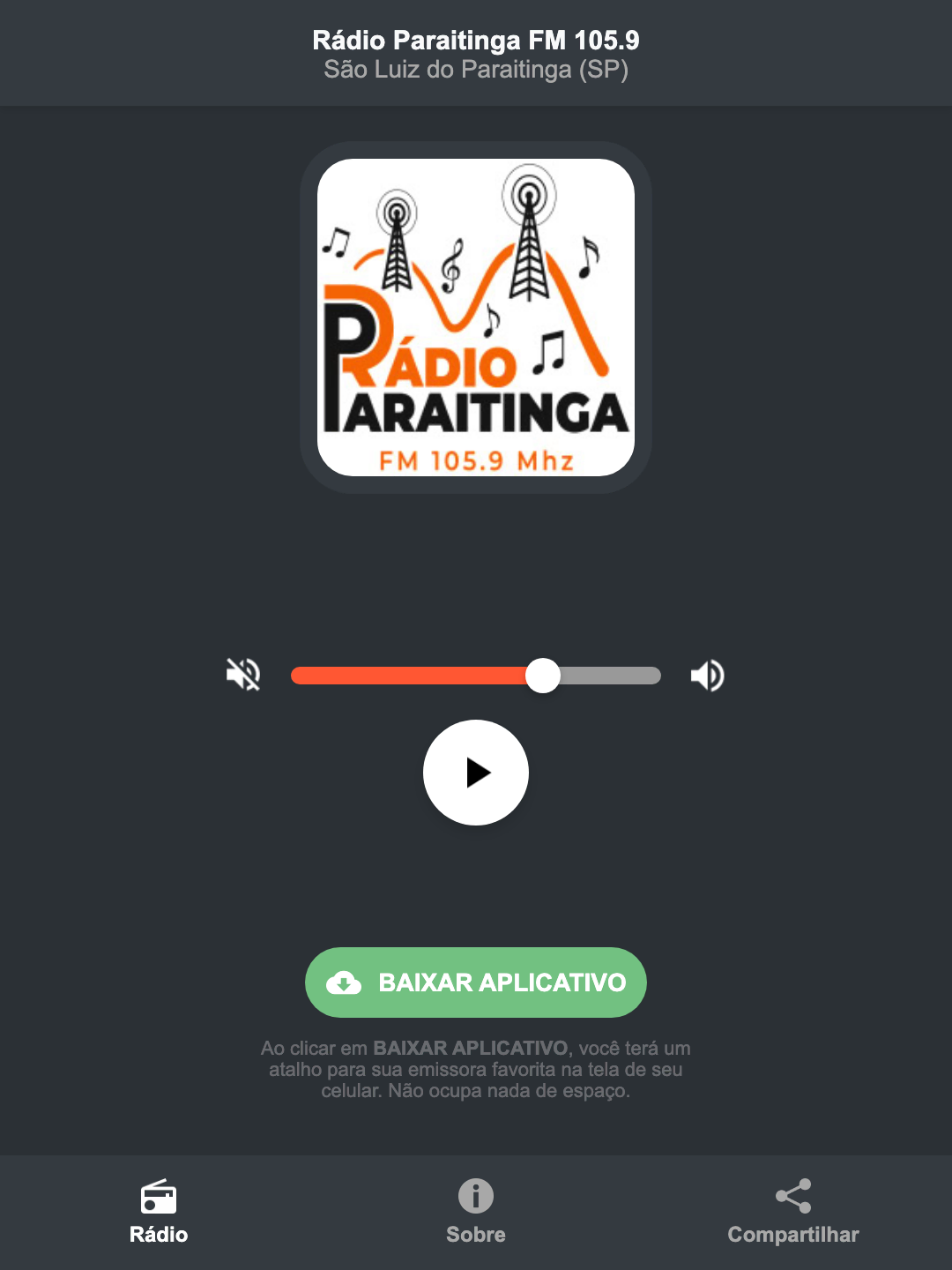Image resolution: width=952 pixels, height=1270 pixels.
Task: Tap the share icon for Compartilhar
Action: (792, 1197)
